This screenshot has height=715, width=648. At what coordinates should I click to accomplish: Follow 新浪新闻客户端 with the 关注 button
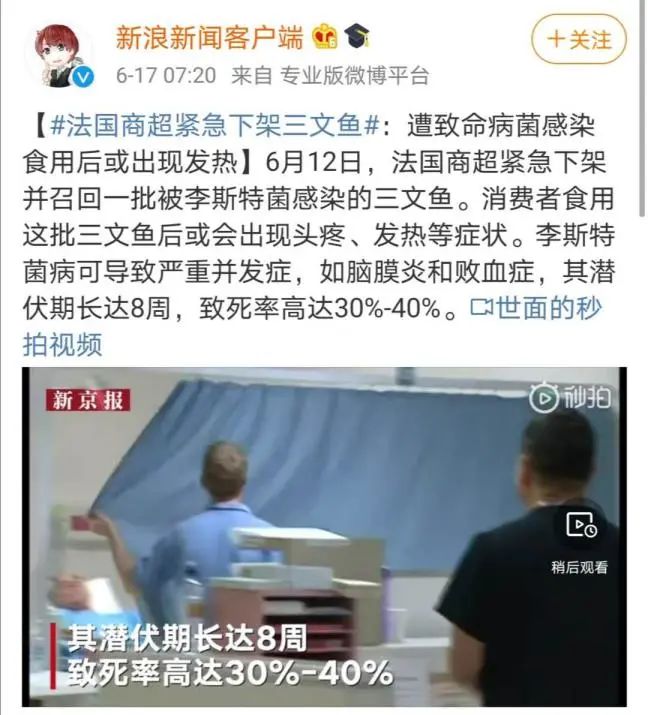pyautogui.click(x=578, y=40)
